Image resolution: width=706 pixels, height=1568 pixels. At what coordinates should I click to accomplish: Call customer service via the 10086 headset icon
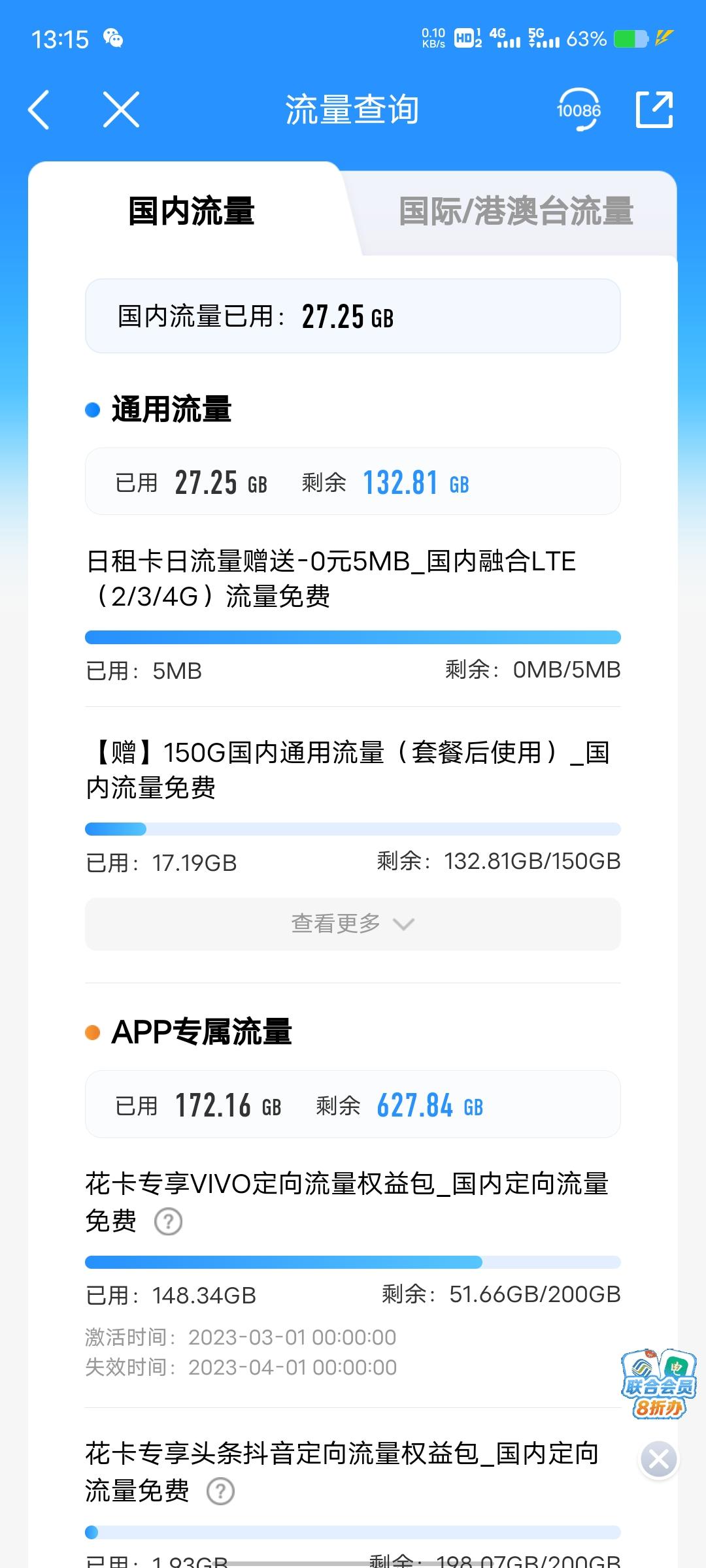[578, 108]
